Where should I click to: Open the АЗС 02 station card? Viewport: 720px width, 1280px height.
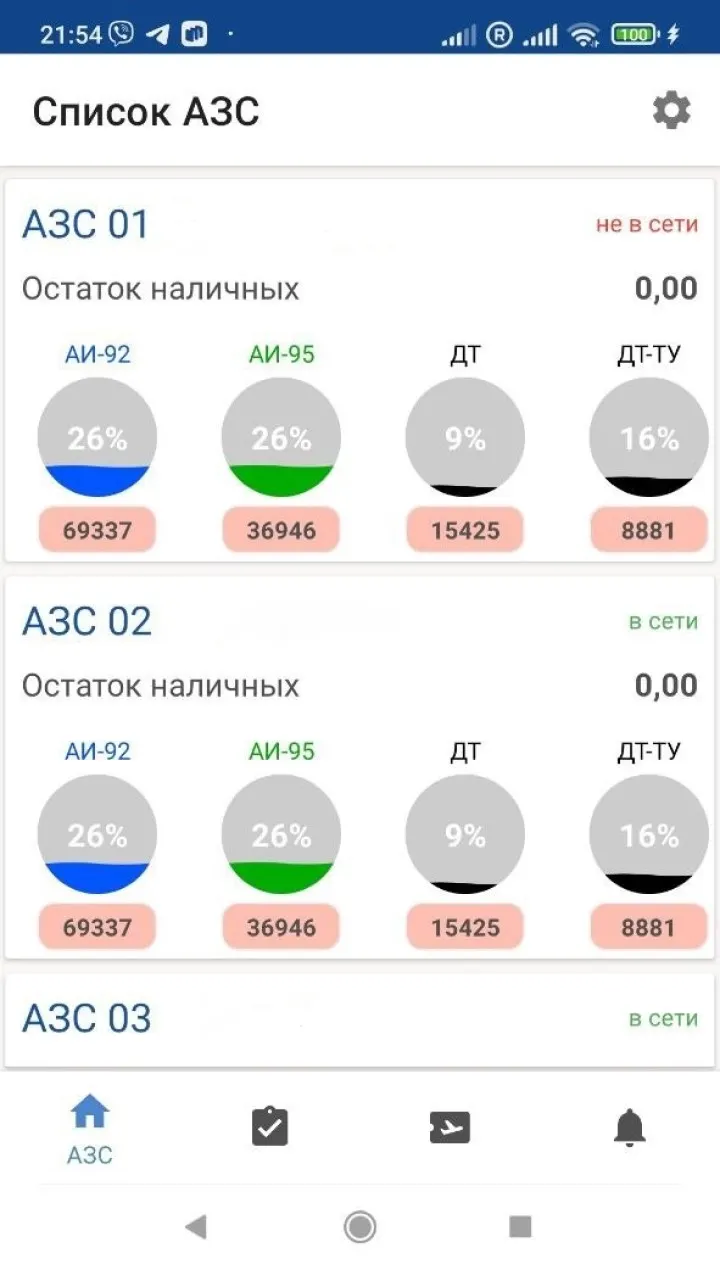360,767
